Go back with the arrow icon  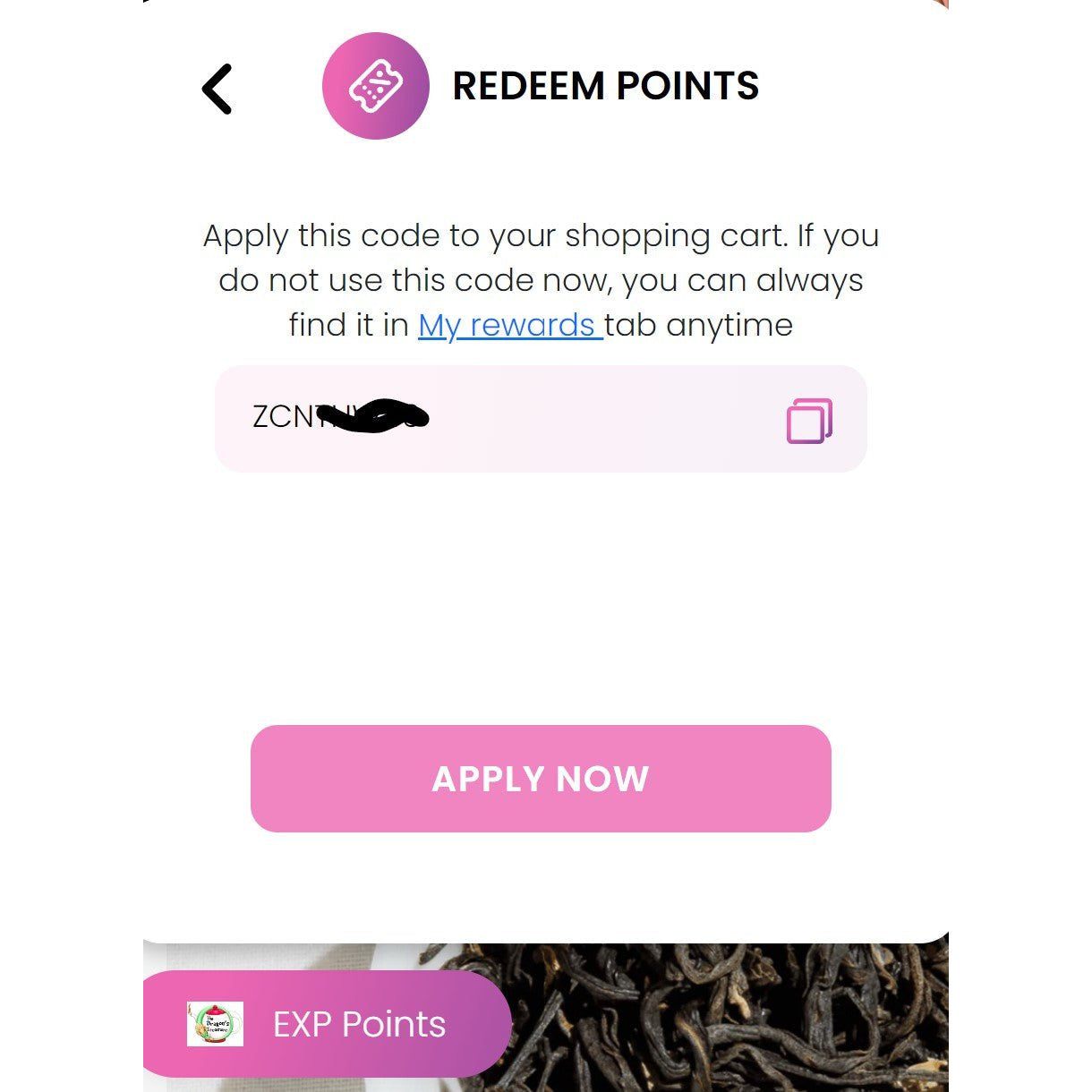click(x=218, y=89)
